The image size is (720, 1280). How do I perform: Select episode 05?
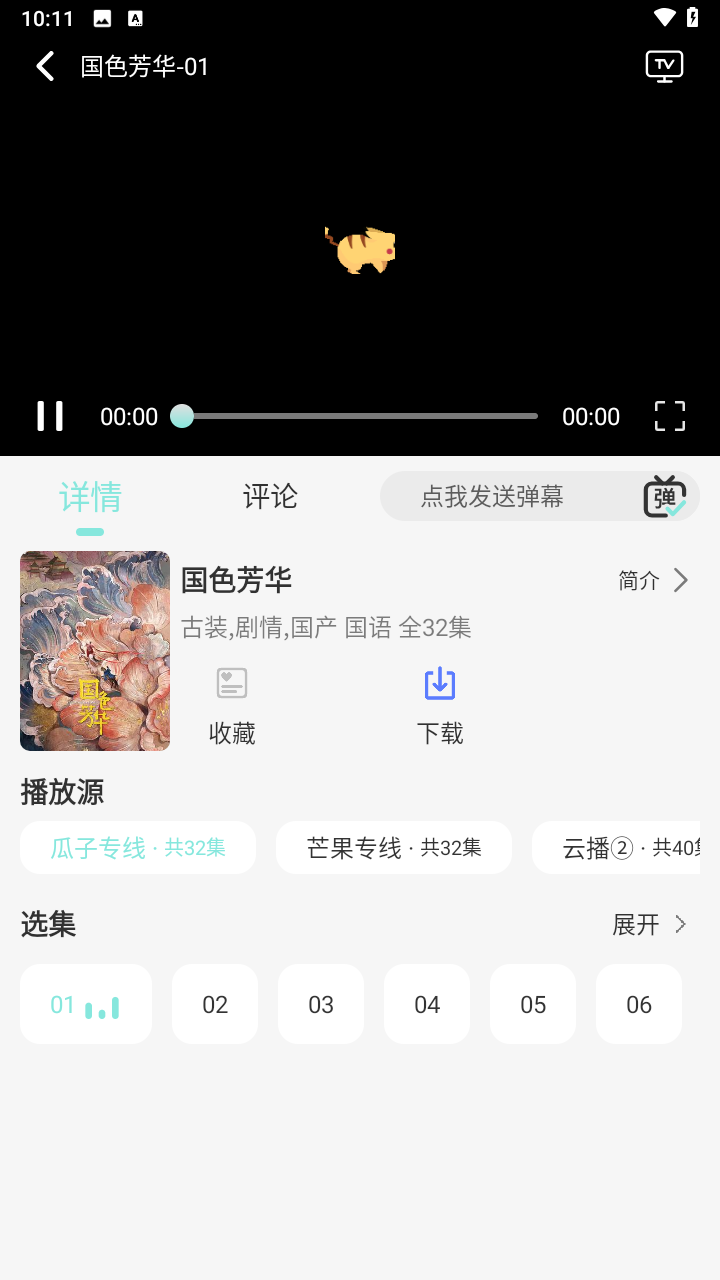(532, 1004)
